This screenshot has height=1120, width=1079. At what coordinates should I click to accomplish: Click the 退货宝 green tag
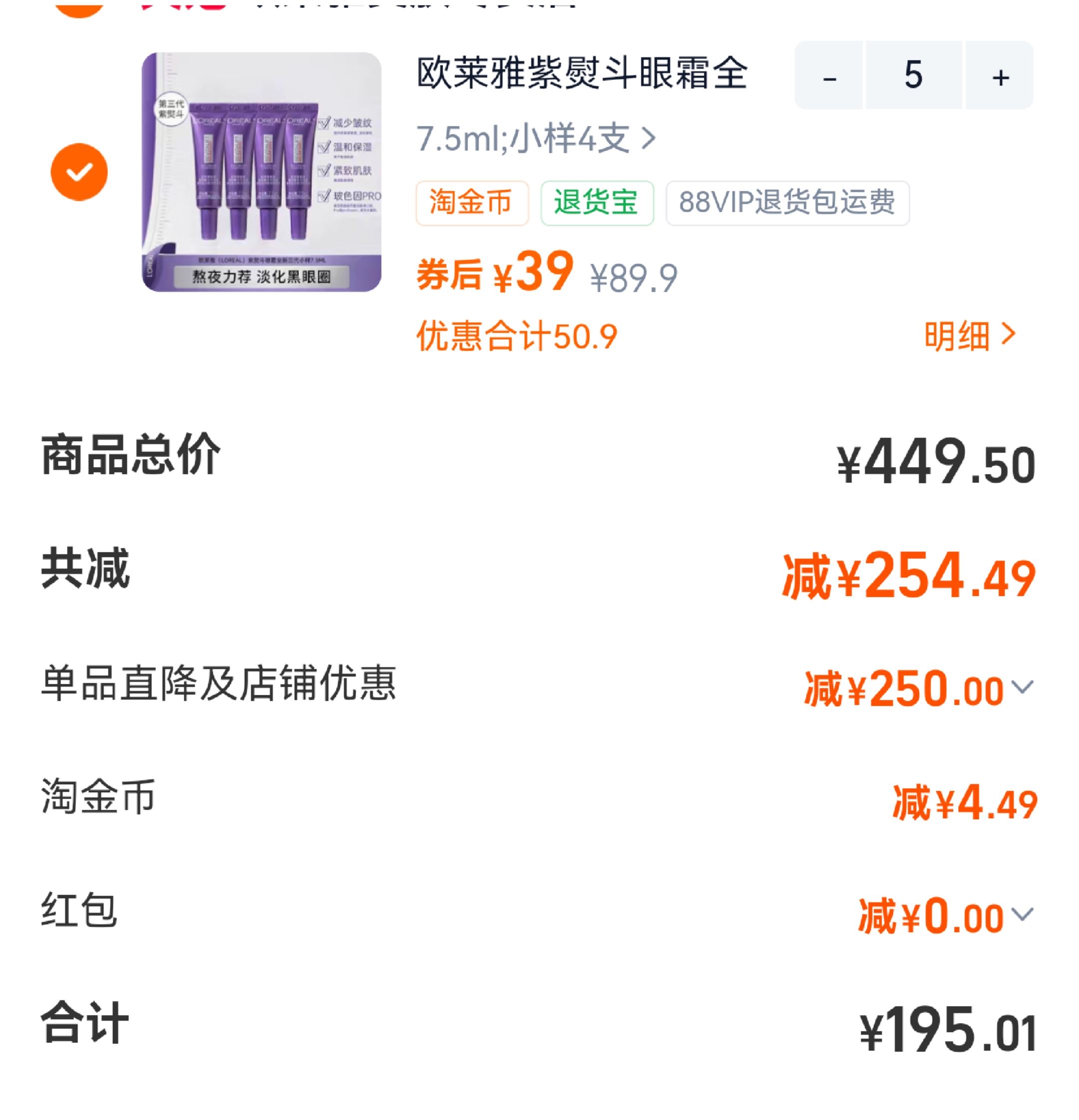[598, 203]
